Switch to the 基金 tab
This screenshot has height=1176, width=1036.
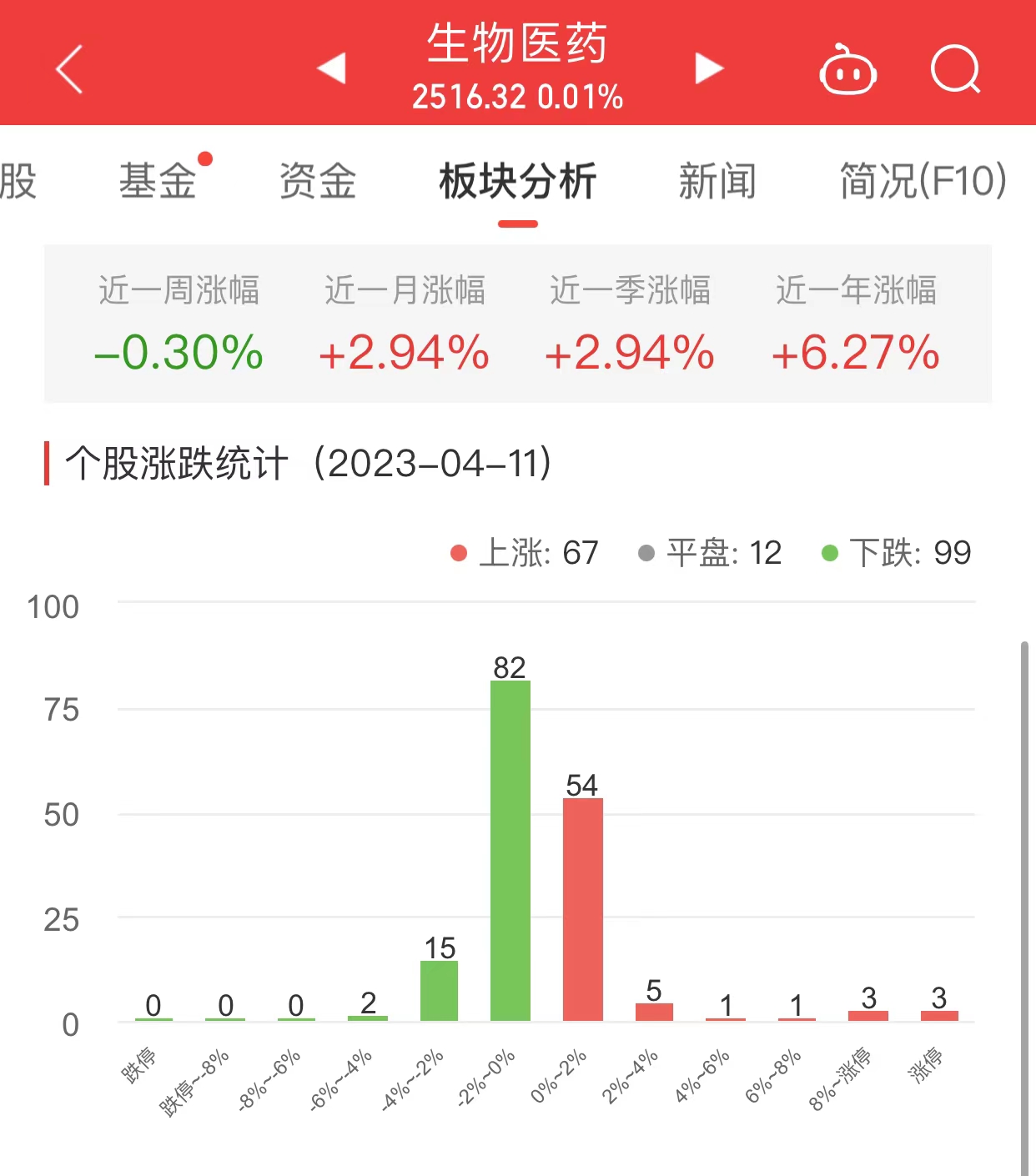[x=158, y=181]
